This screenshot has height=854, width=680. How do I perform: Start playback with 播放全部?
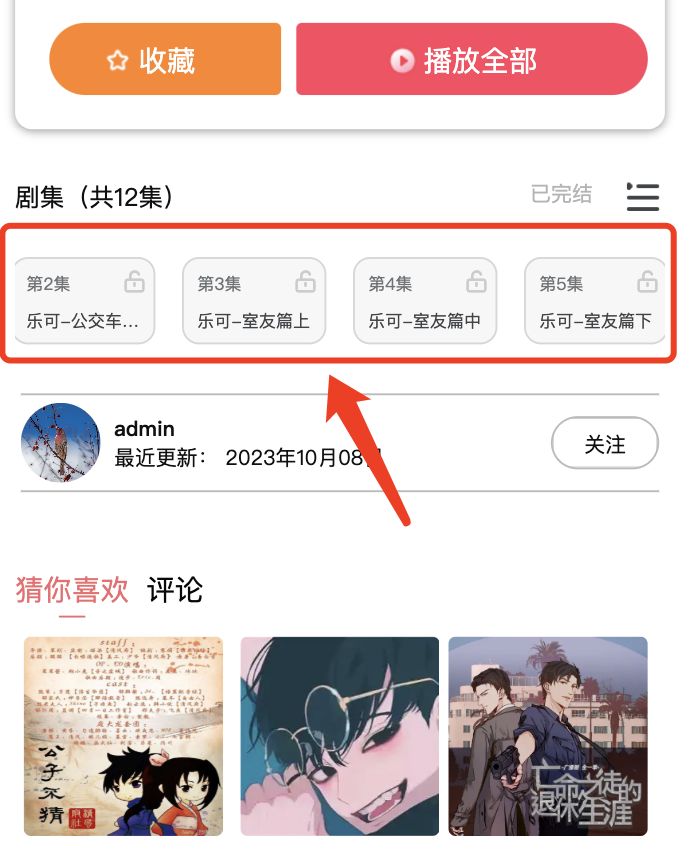pos(472,60)
